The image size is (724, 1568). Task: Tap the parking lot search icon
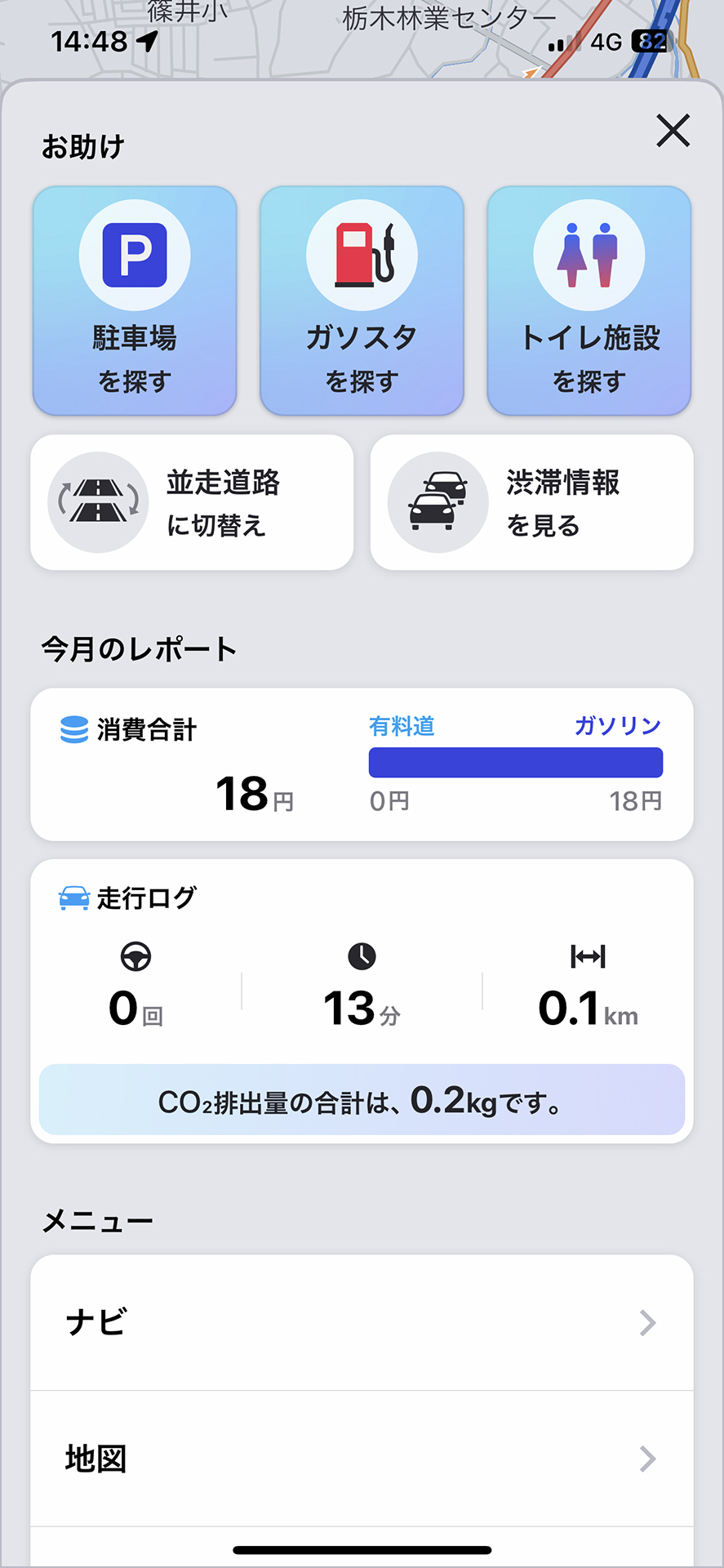(x=135, y=254)
